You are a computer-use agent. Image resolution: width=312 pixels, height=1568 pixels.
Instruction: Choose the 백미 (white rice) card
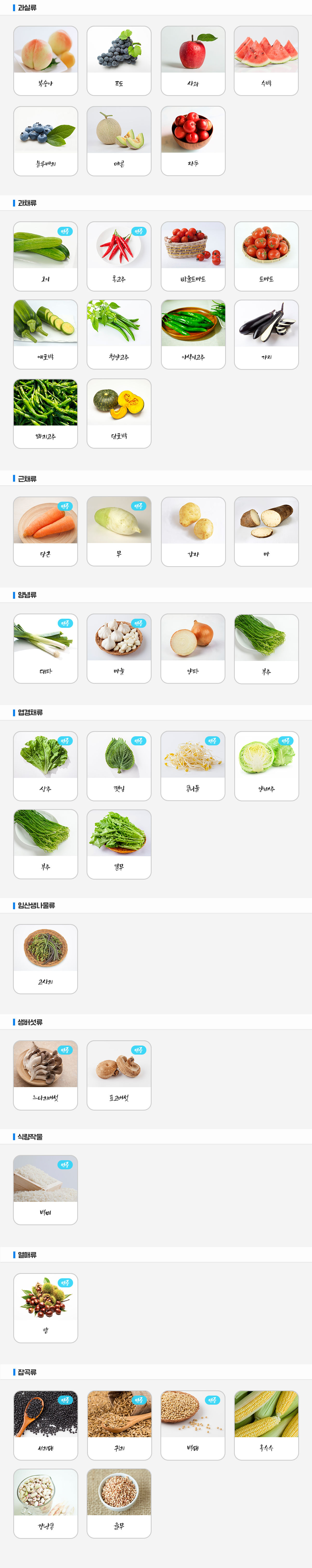tap(45, 1189)
